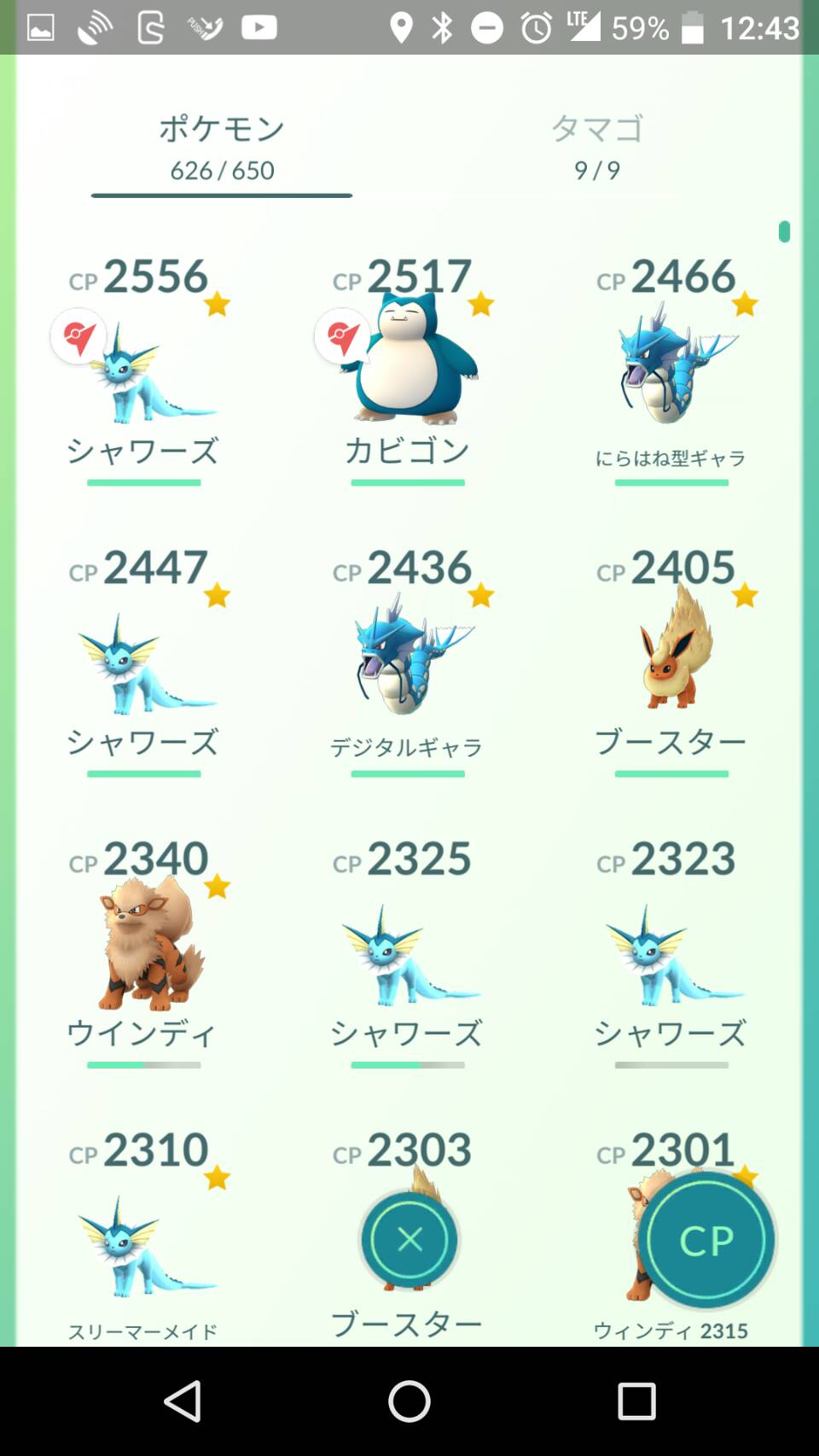
Task: Switch to the タマゴ tab
Action: 596,147
